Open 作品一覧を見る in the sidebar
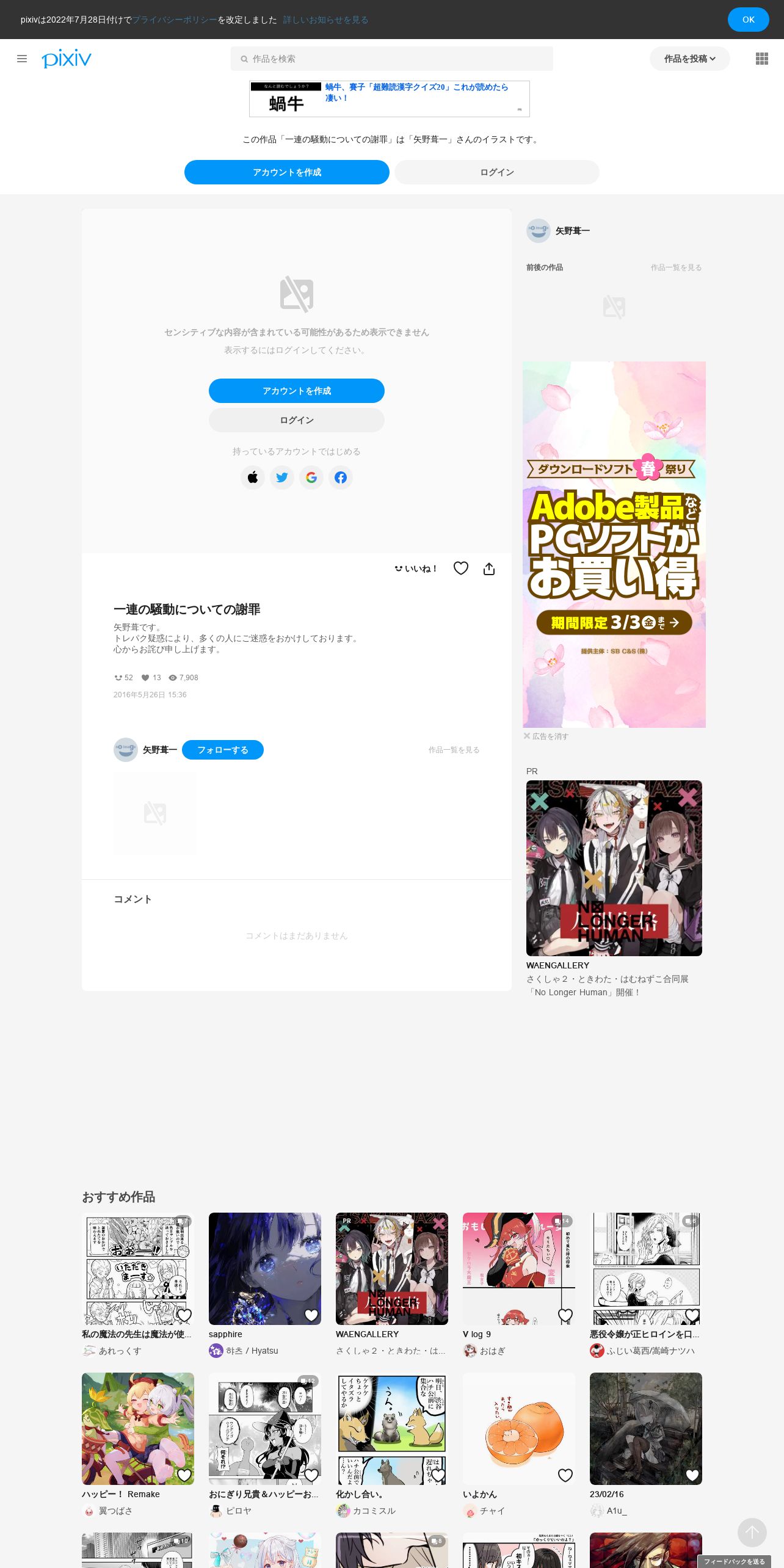Screen dimensions: 784x1568 (x=676, y=267)
